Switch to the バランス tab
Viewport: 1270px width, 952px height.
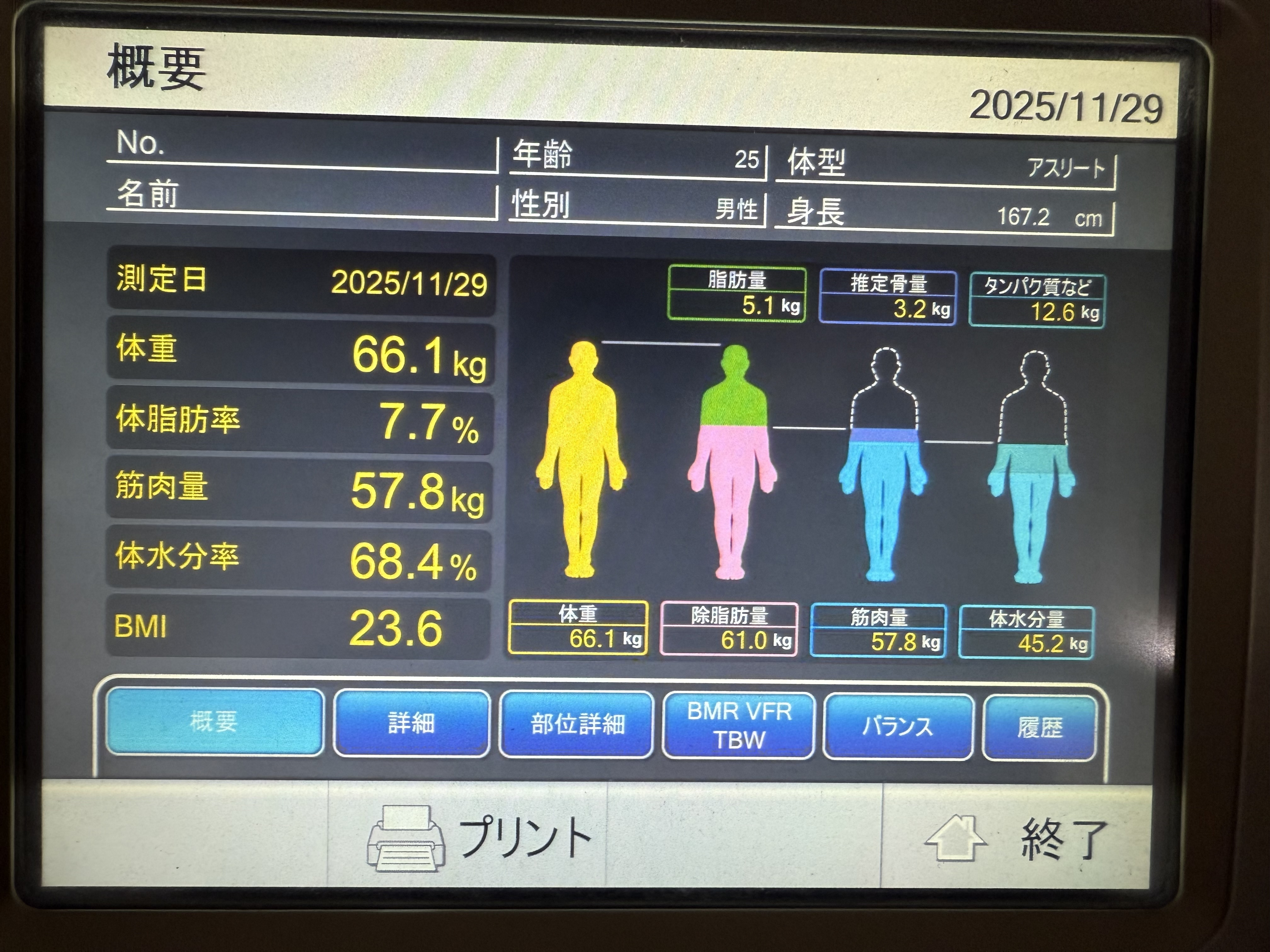[x=898, y=727]
